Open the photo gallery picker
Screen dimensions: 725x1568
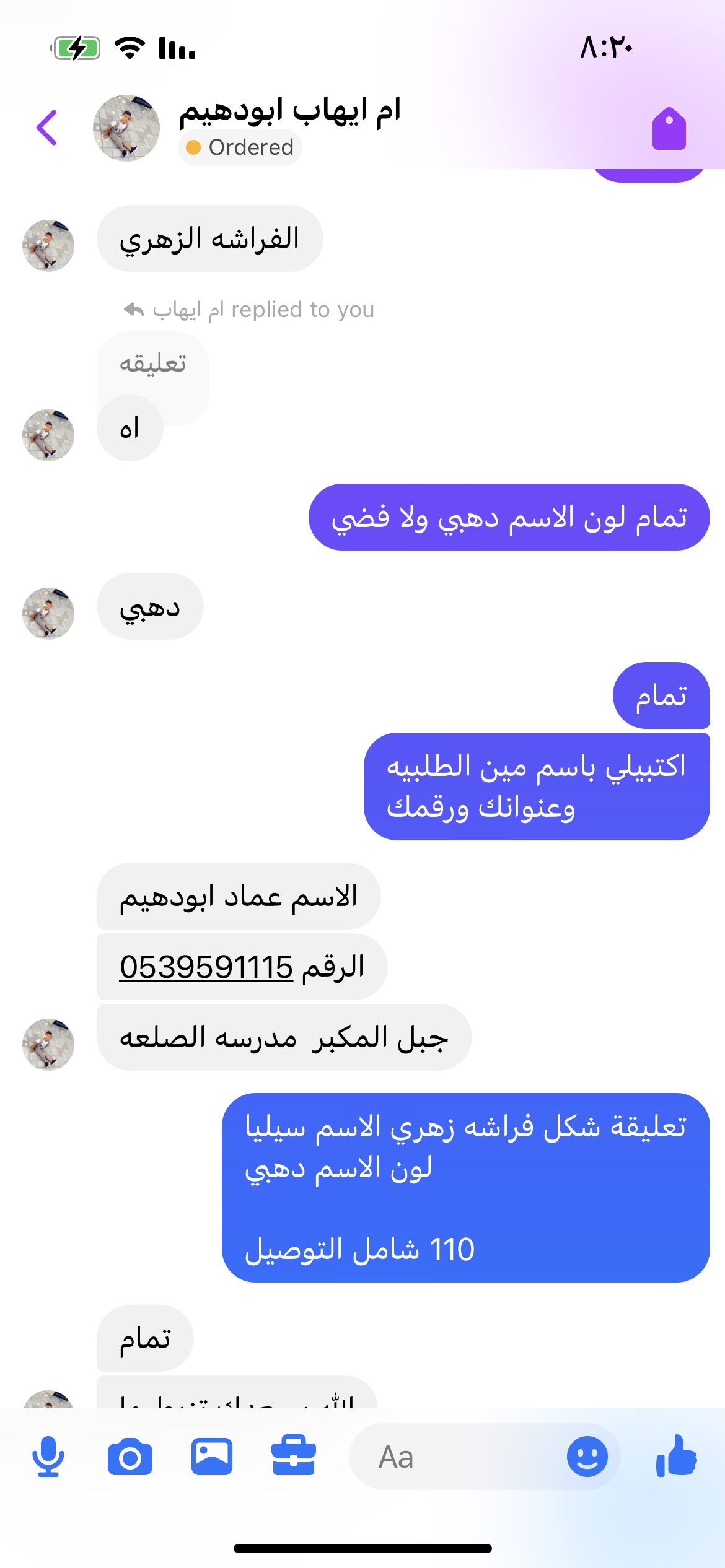[211, 1457]
